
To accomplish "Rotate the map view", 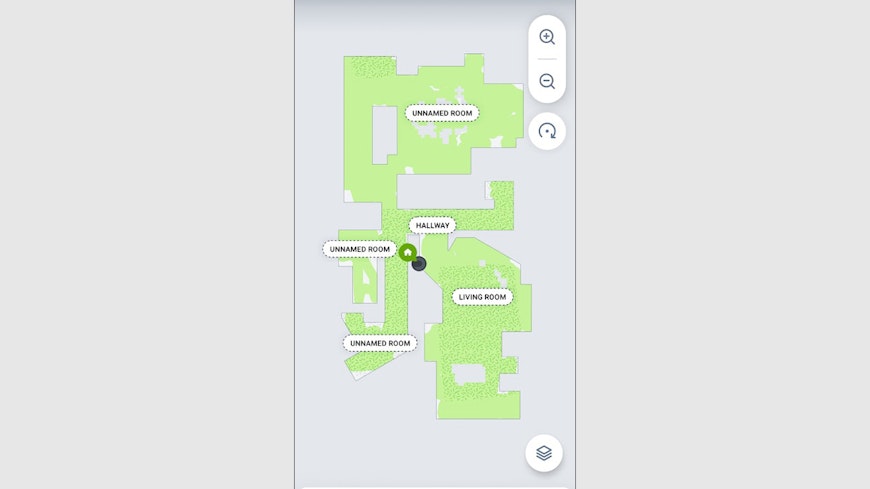I will tap(547, 131).
